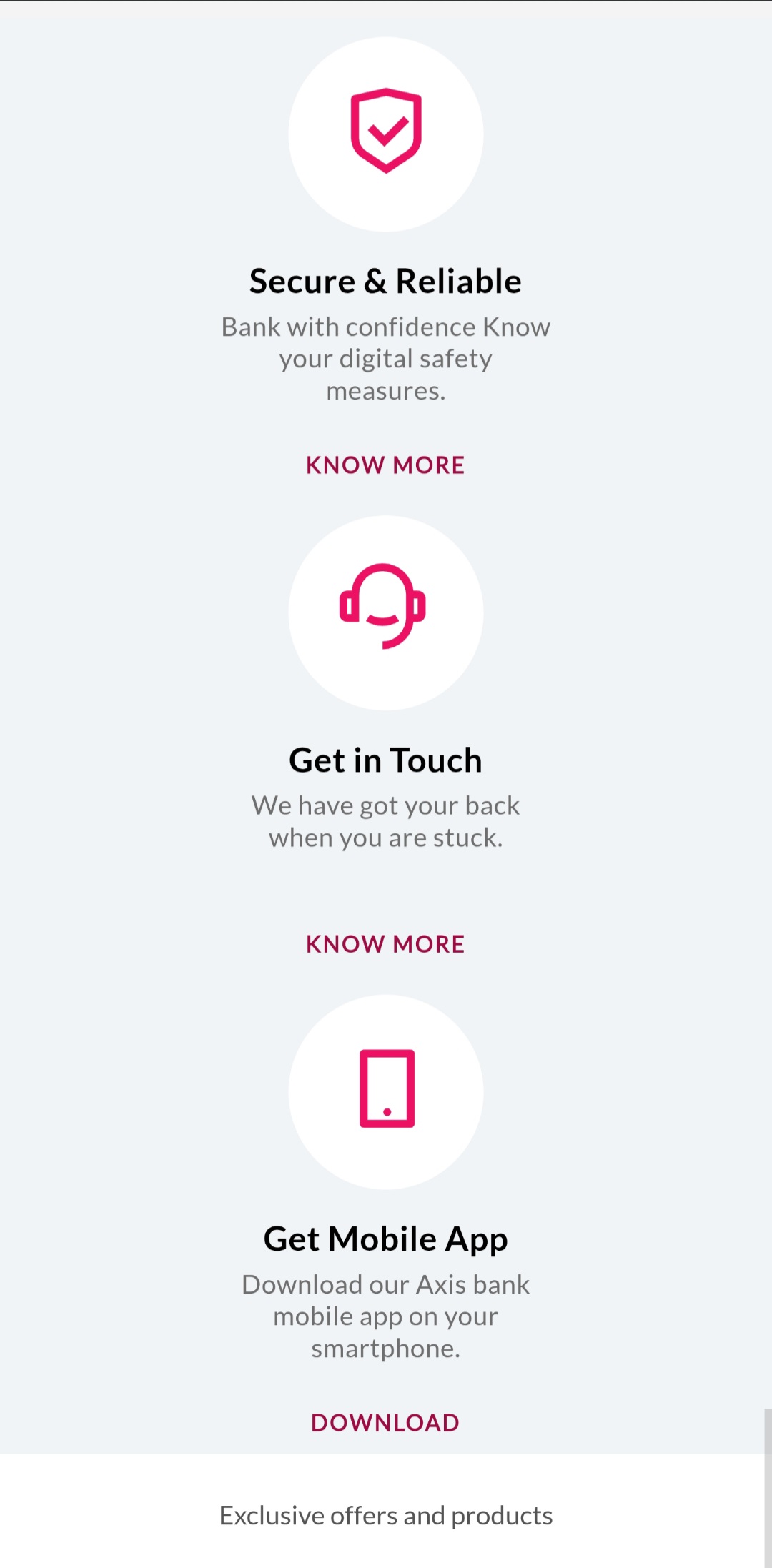Image resolution: width=772 pixels, height=1568 pixels.
Task: Tap KNOW MORE under Secure & Reliable
Action: click(385, 465)
